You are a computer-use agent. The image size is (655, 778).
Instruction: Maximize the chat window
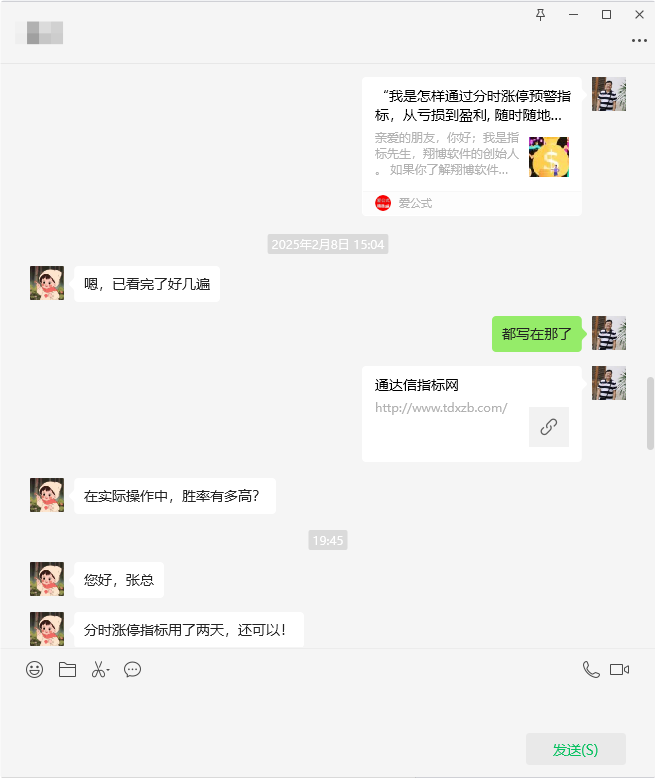point(606,14)
